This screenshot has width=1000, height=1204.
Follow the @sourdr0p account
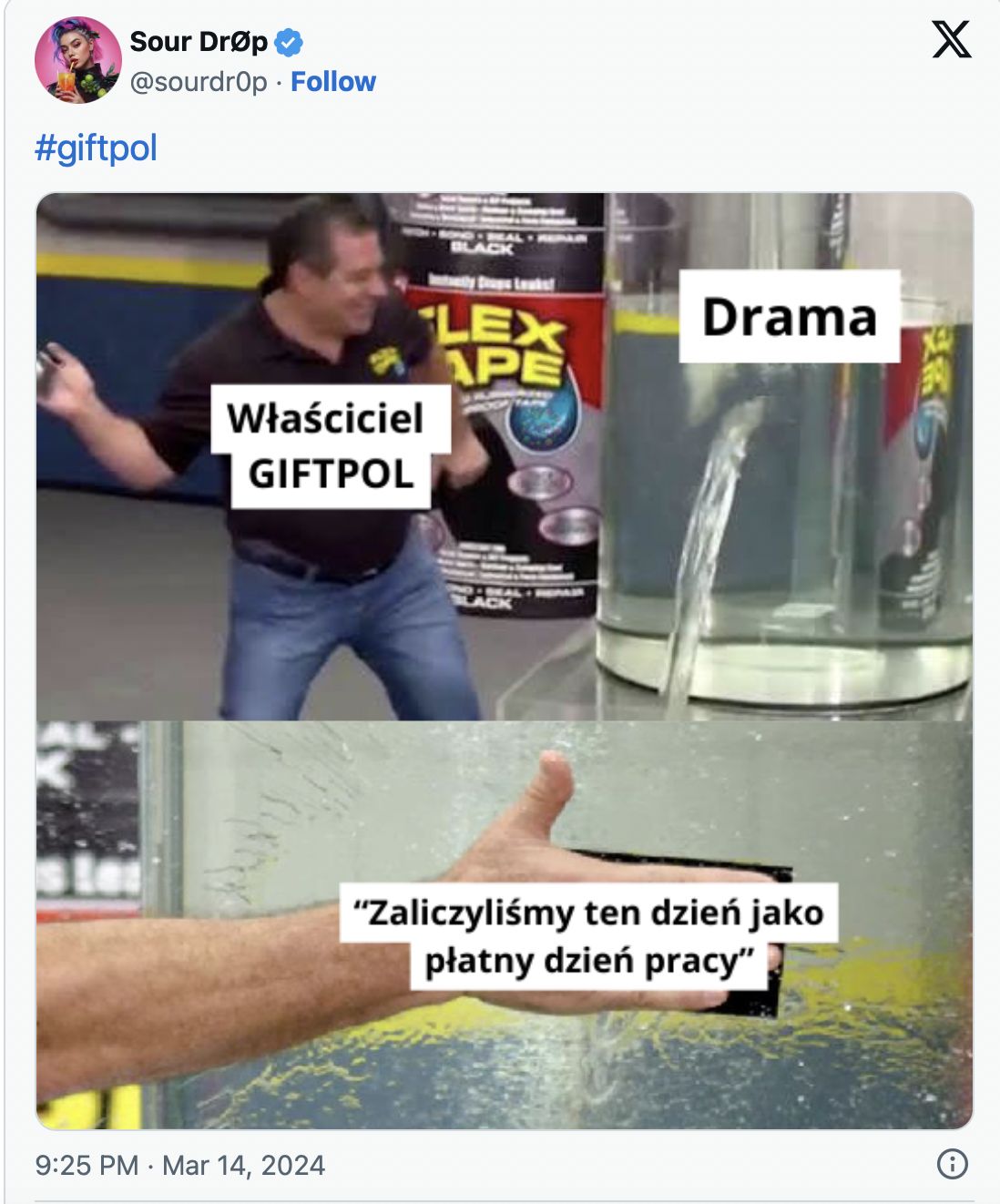pos(332,82)
